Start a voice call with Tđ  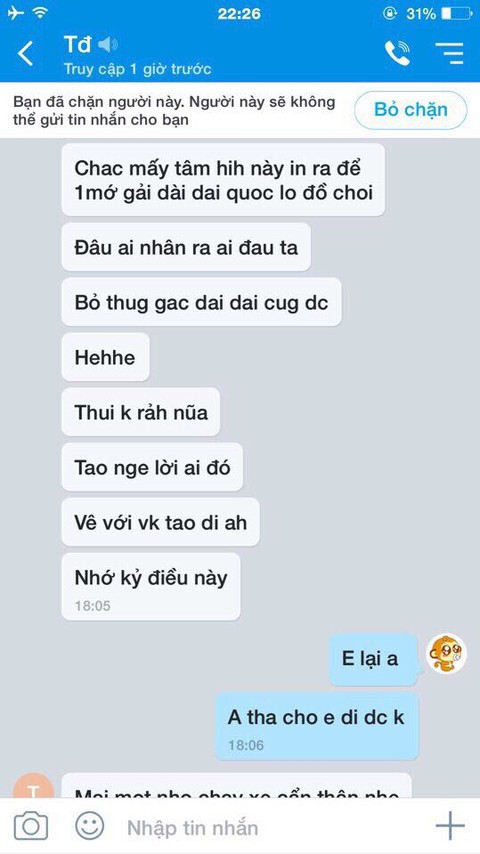[x=397, y=53]
